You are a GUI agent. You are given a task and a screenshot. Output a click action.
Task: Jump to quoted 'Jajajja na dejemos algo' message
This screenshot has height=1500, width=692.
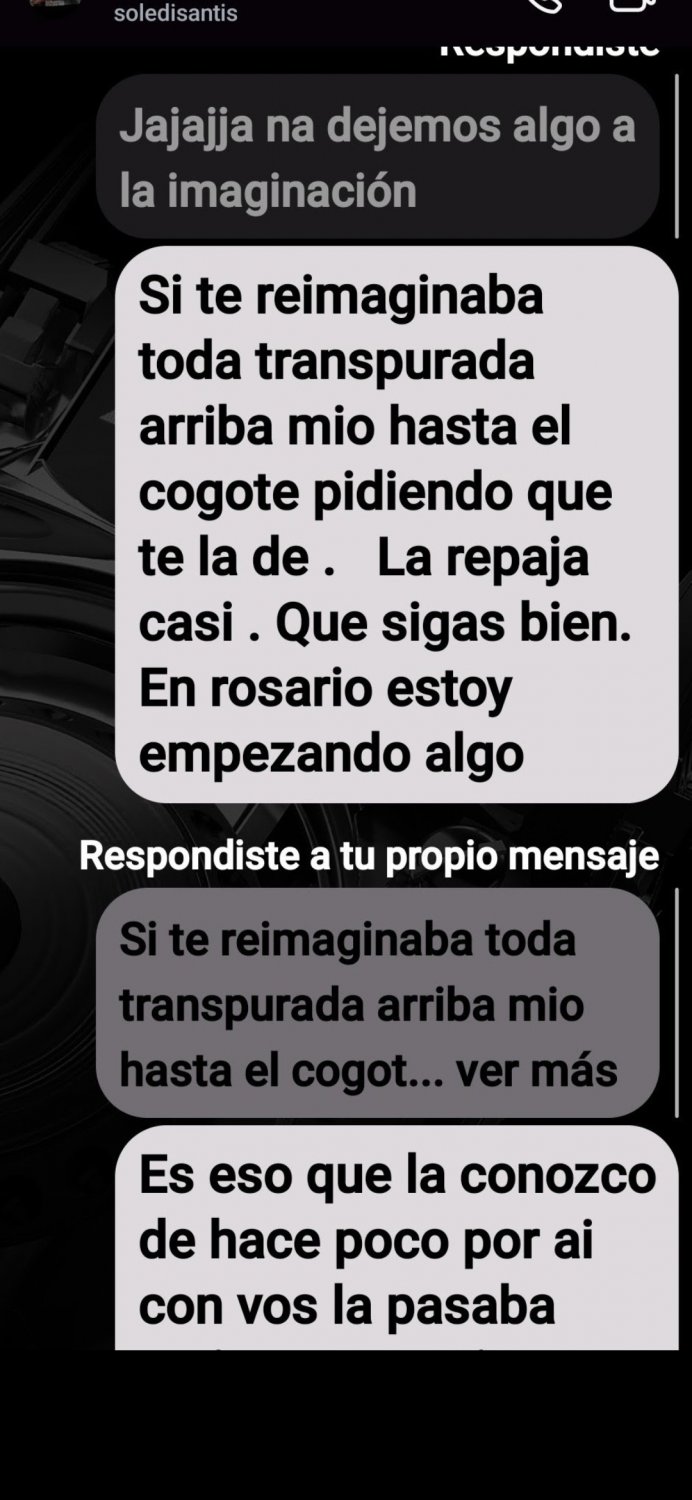(x=378, y=157)
